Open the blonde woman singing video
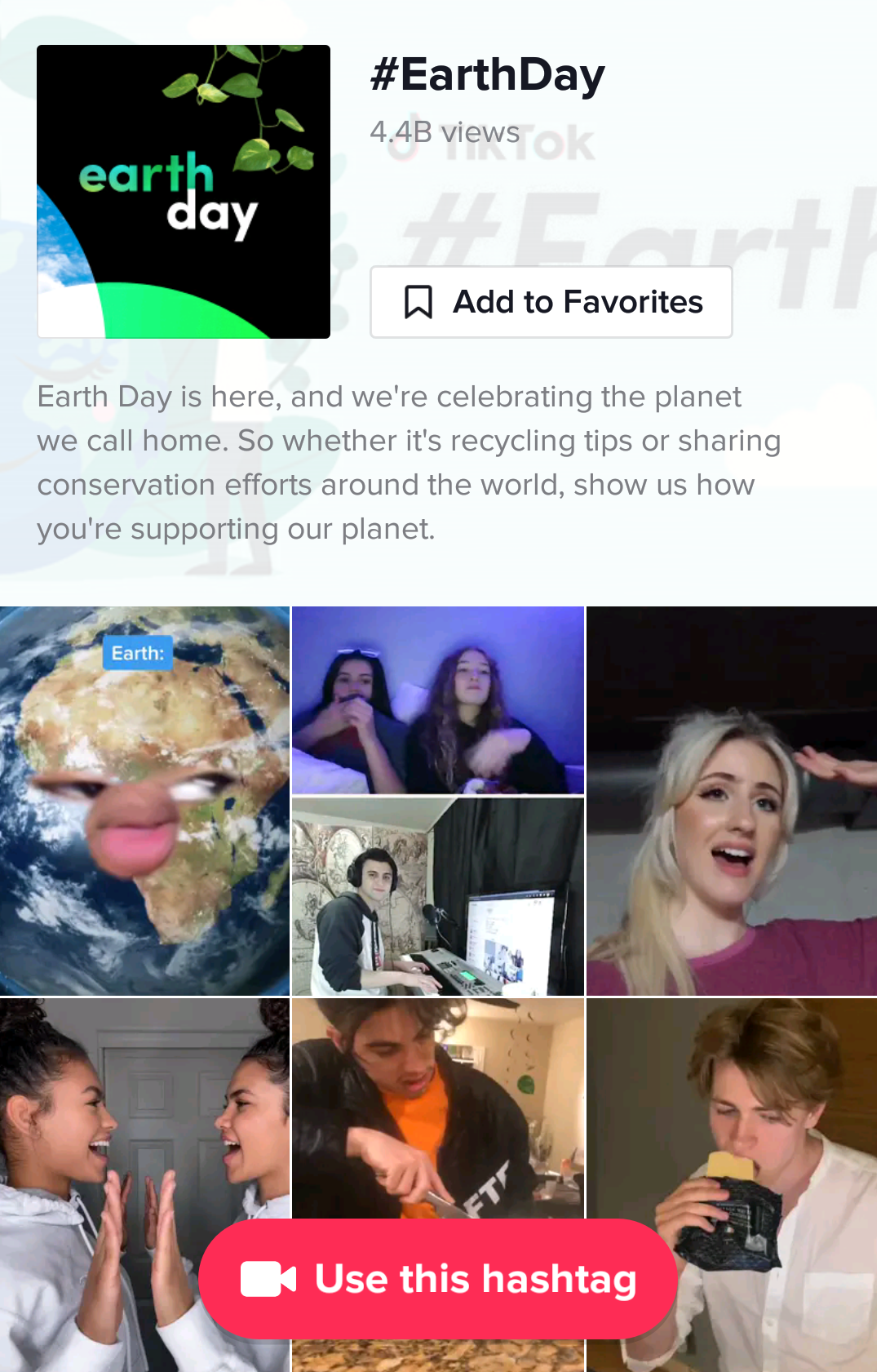The image size is (881, 1372). coord(732,801)
